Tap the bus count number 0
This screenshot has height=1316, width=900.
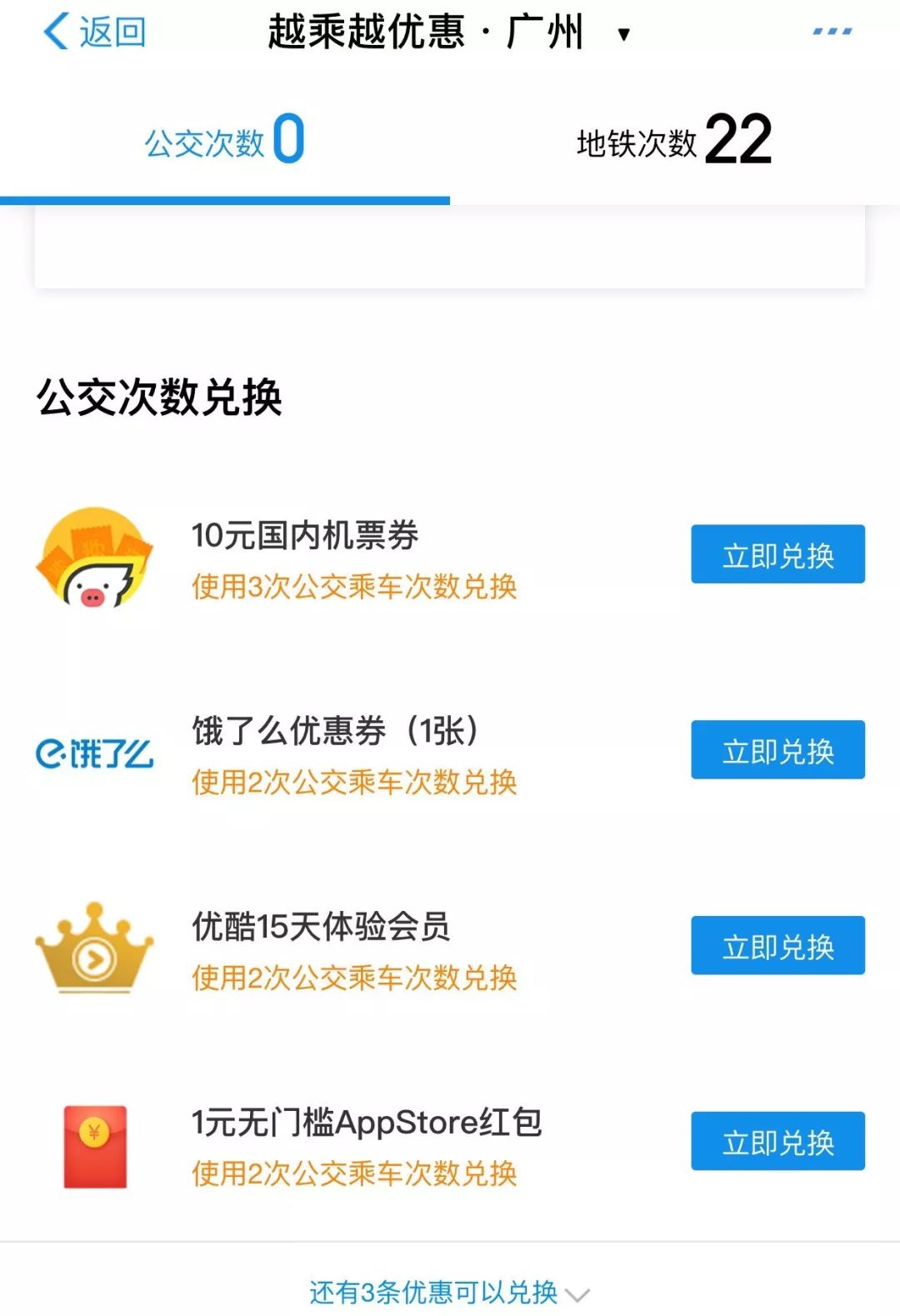(287, 138)
